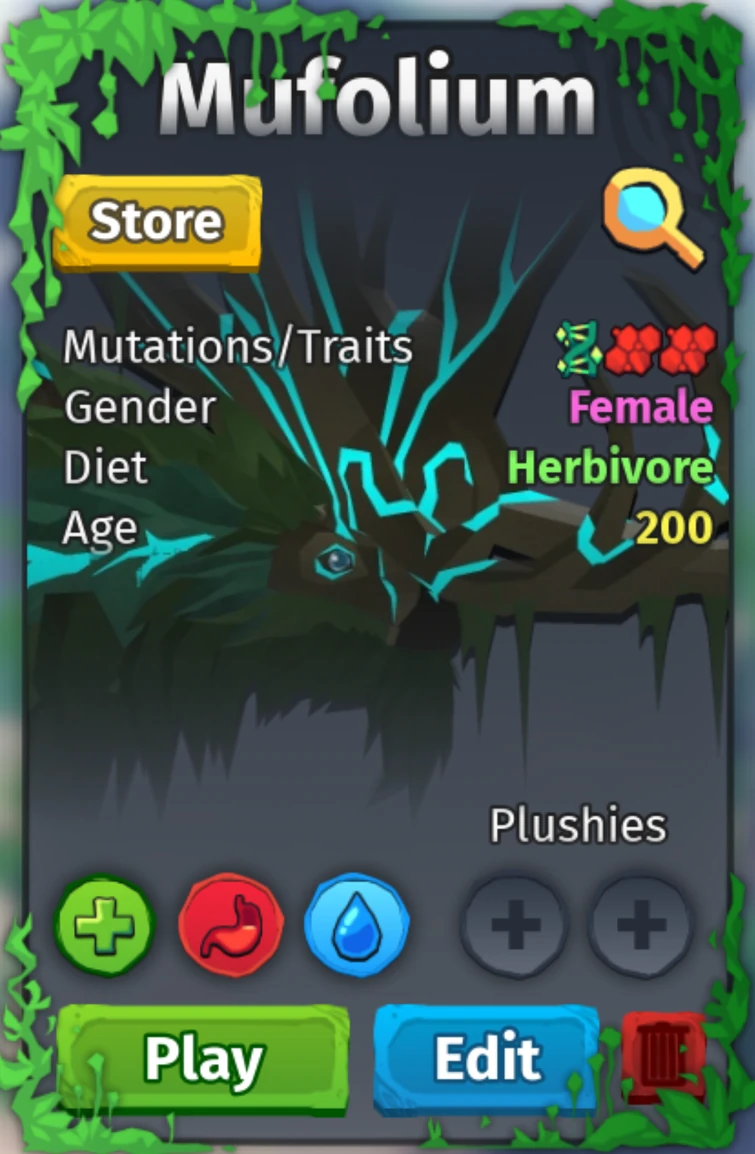Tap the red stomach hunger icon
The height and width of the screenshot is (1154, 755).
tap(231, 925)
